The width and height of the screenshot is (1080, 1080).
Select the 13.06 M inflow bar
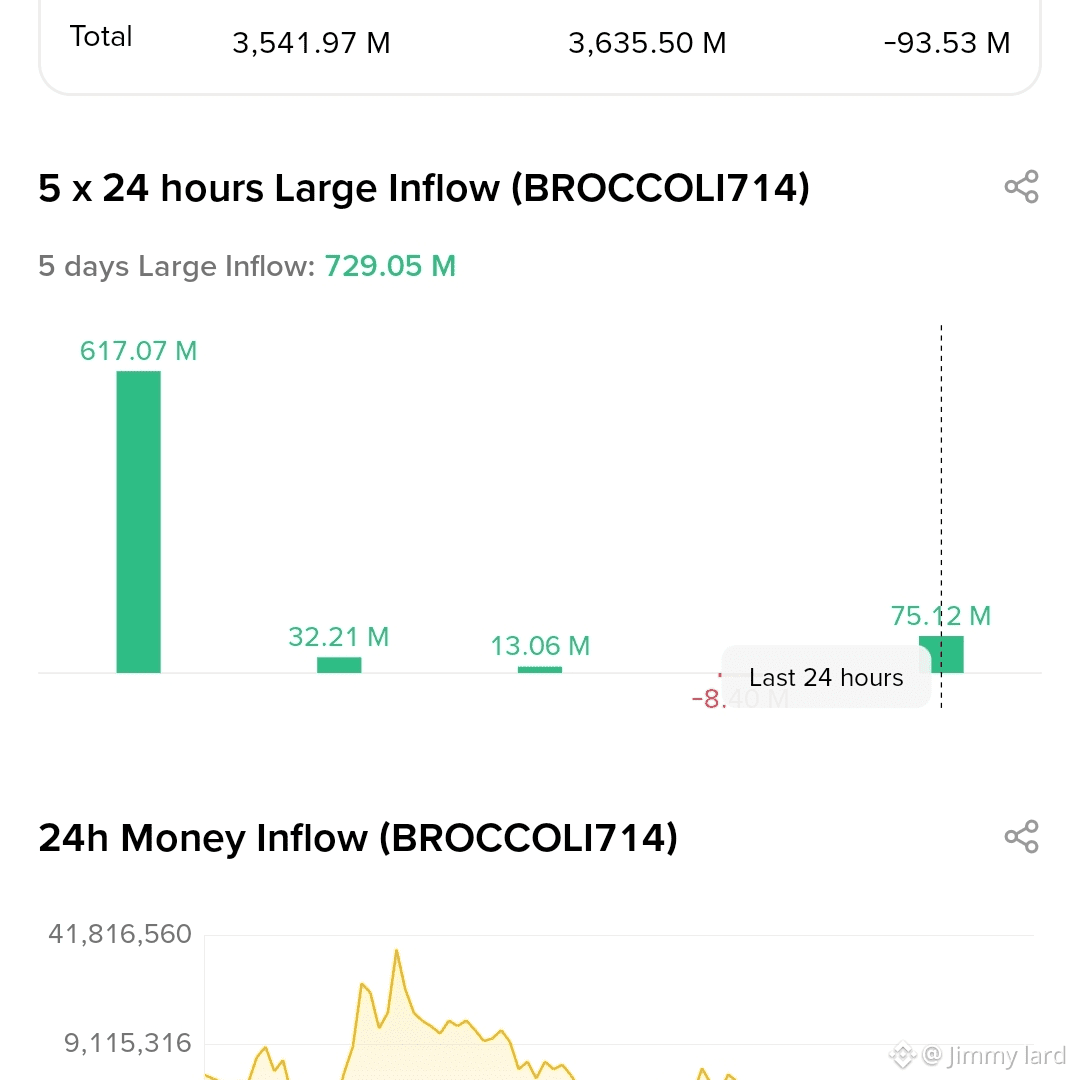point(540,669)
